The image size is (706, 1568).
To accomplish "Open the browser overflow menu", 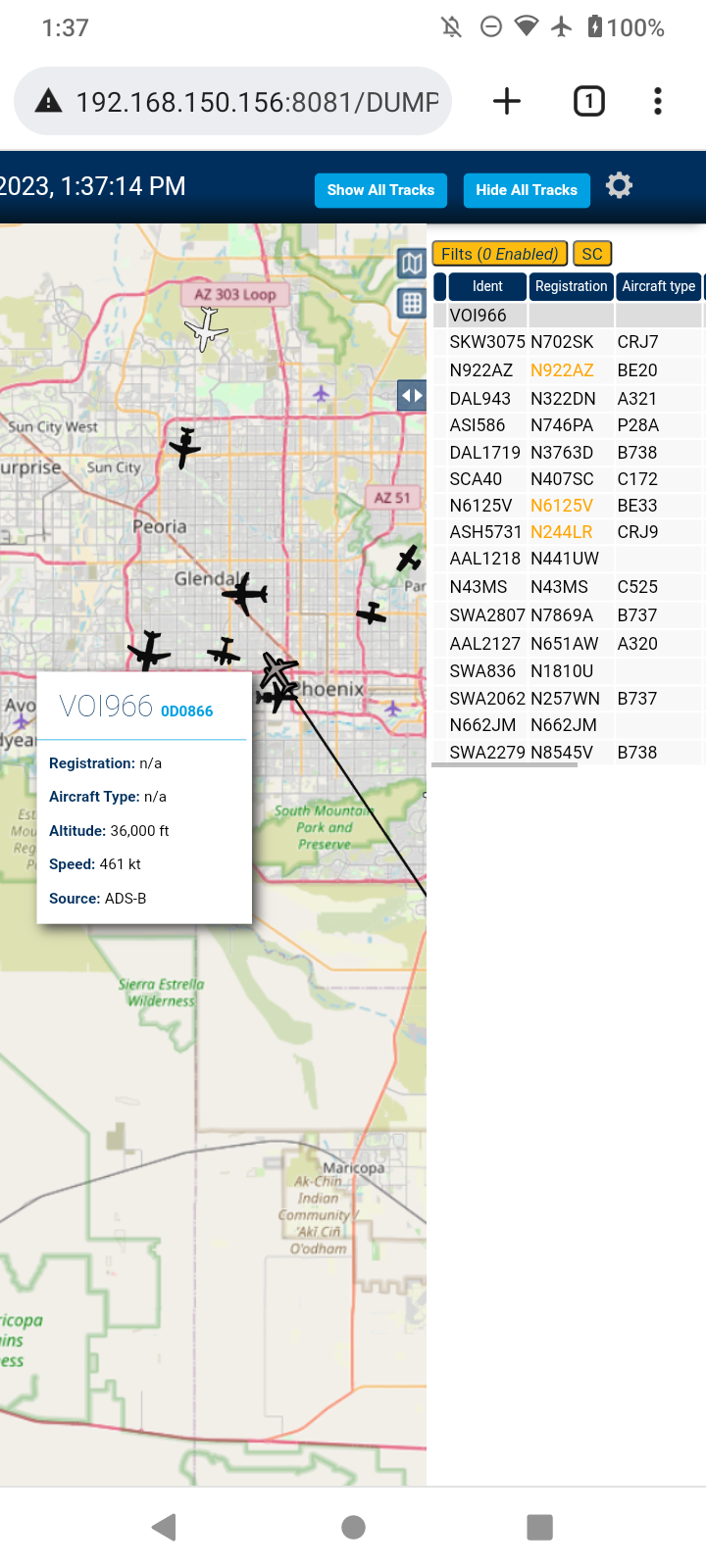I will pyautogui.click(x=658, y=101).
